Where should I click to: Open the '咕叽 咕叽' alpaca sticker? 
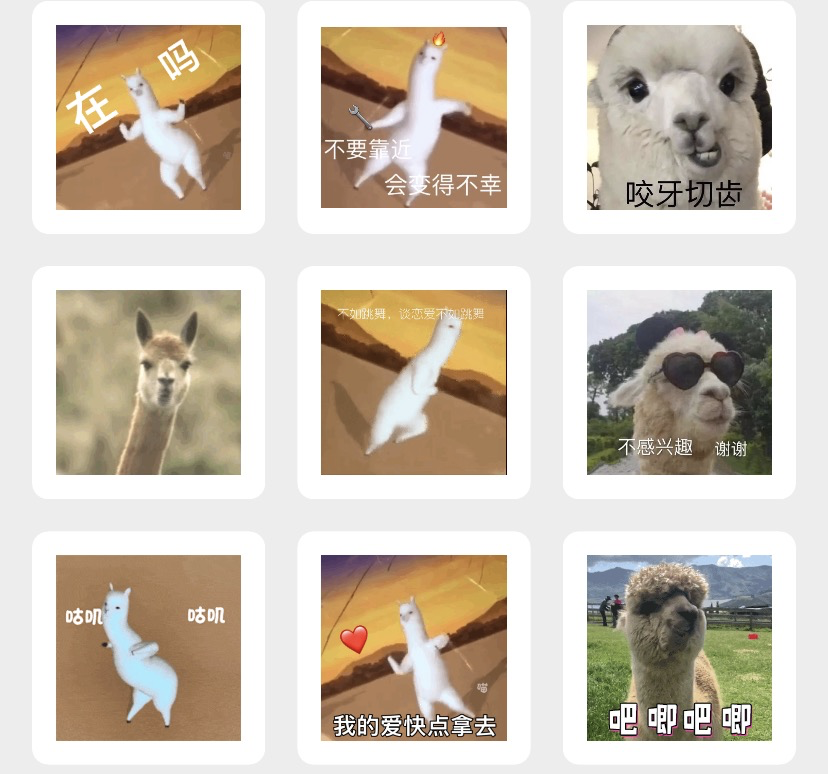148,647
